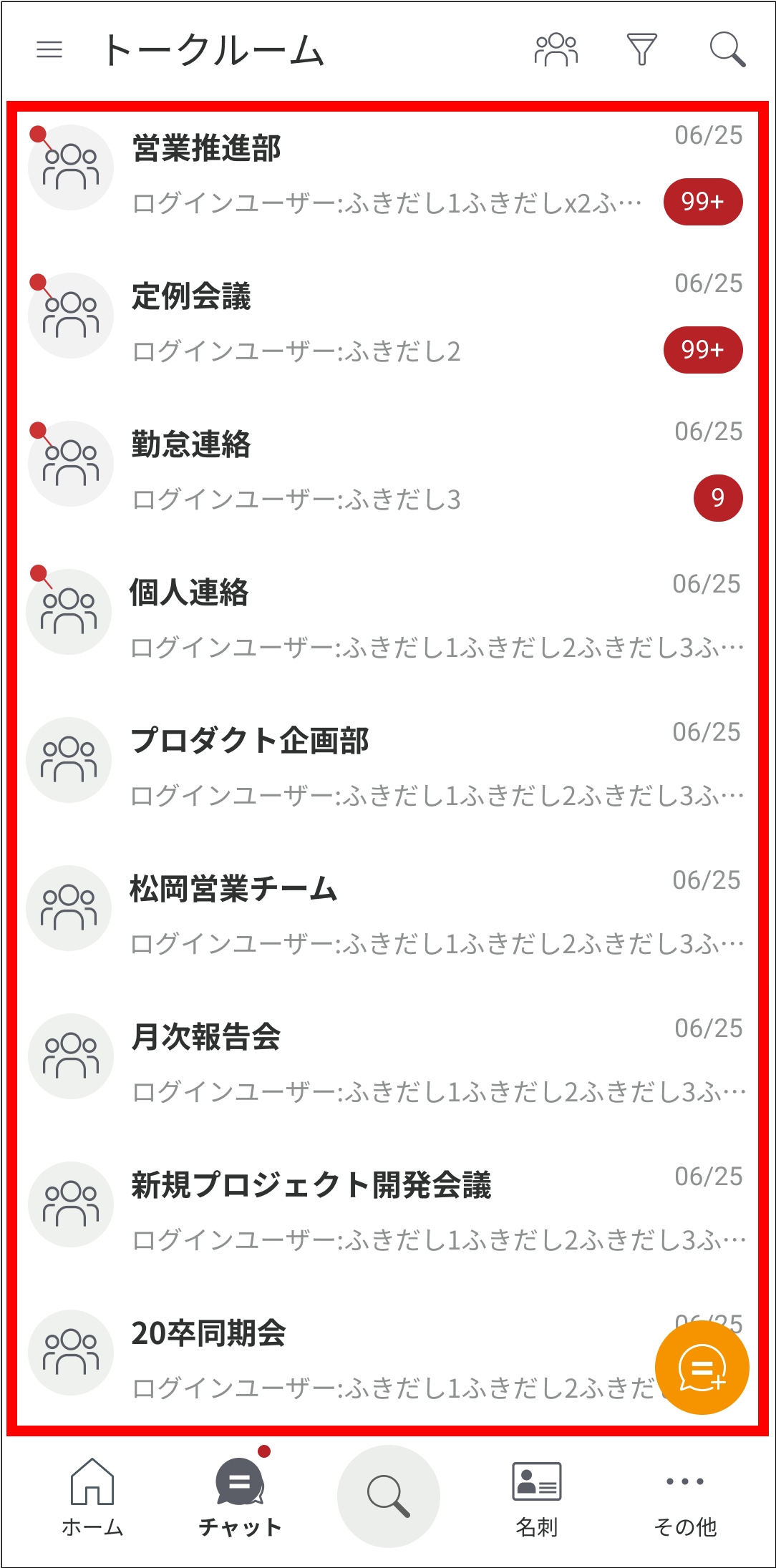
Task: Tap the search magnifier in the top bar
Action: coord(727,50)
